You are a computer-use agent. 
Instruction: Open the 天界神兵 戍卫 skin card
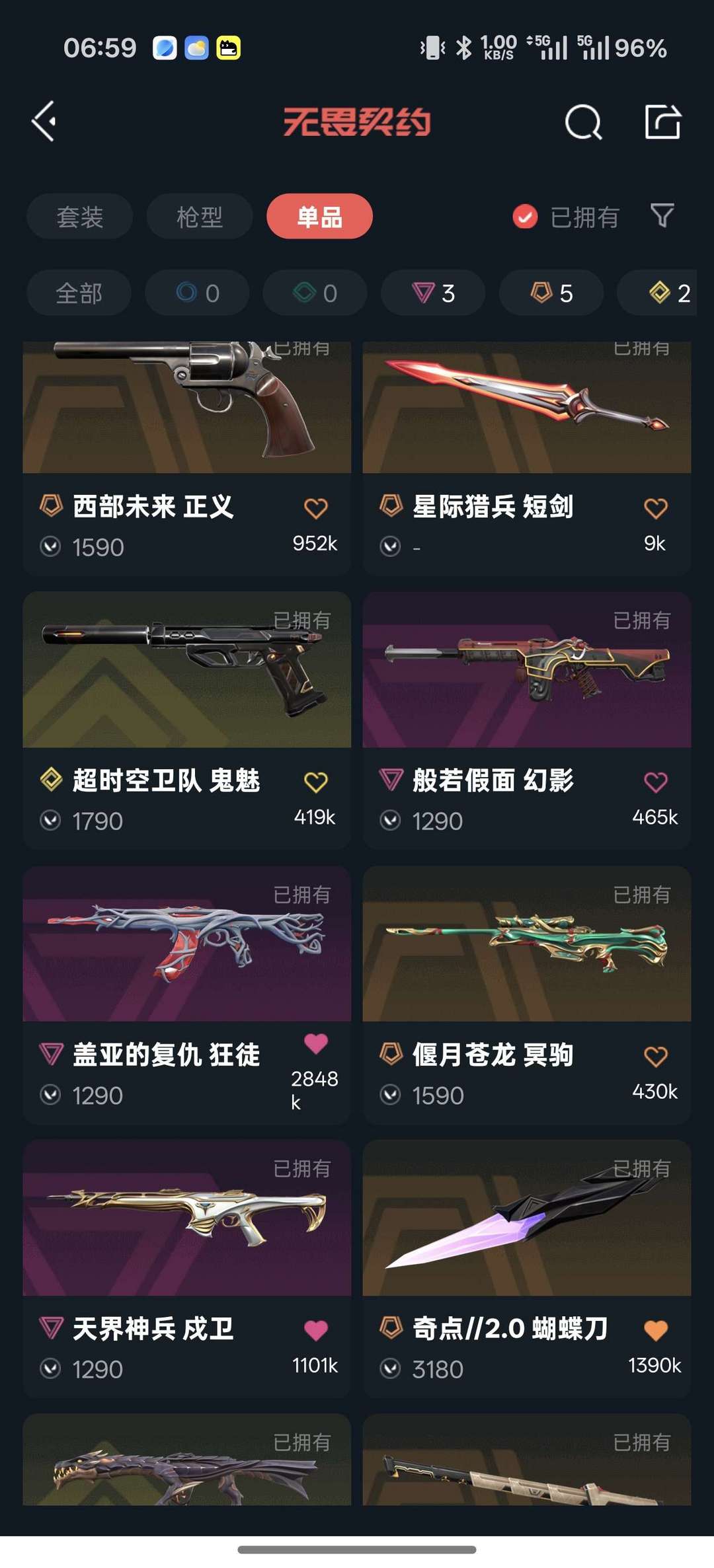[187, 1268]
